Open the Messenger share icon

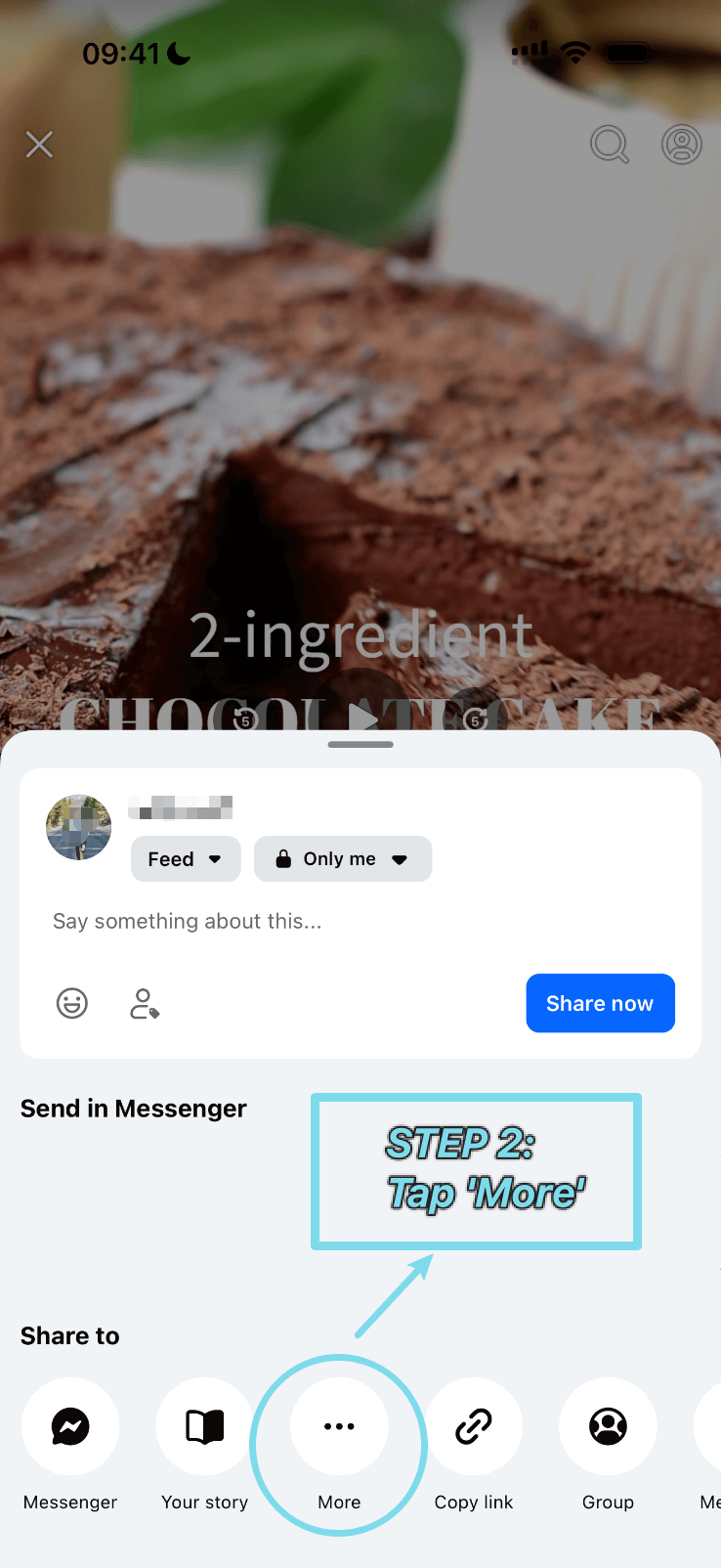[x=69, y=1426]
